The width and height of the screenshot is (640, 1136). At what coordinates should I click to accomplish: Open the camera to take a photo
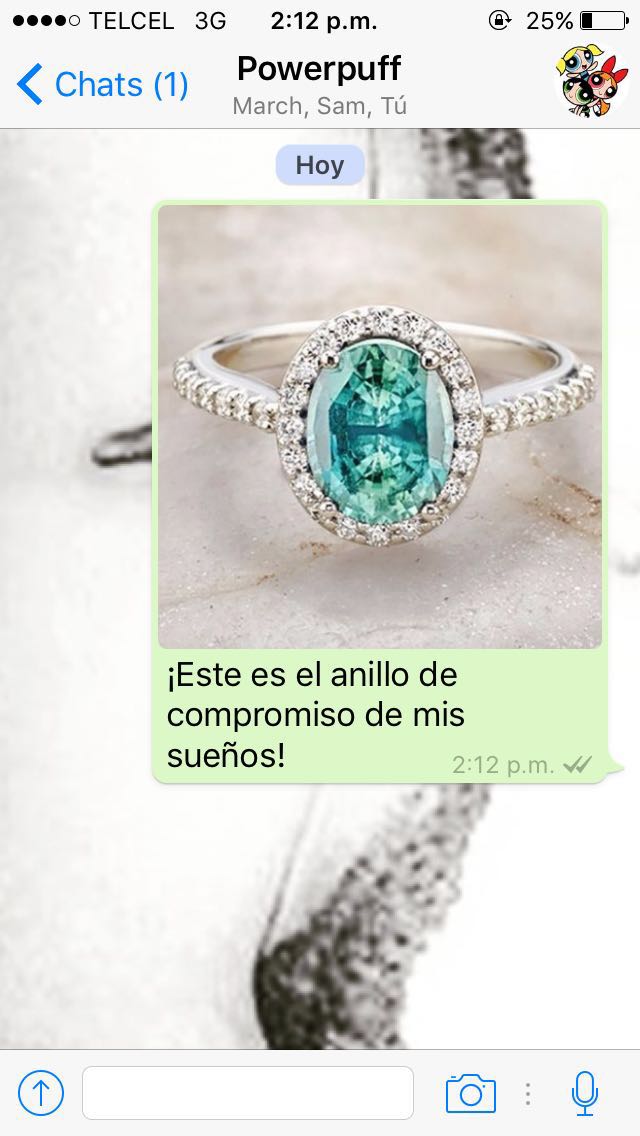click(470, 1093)
